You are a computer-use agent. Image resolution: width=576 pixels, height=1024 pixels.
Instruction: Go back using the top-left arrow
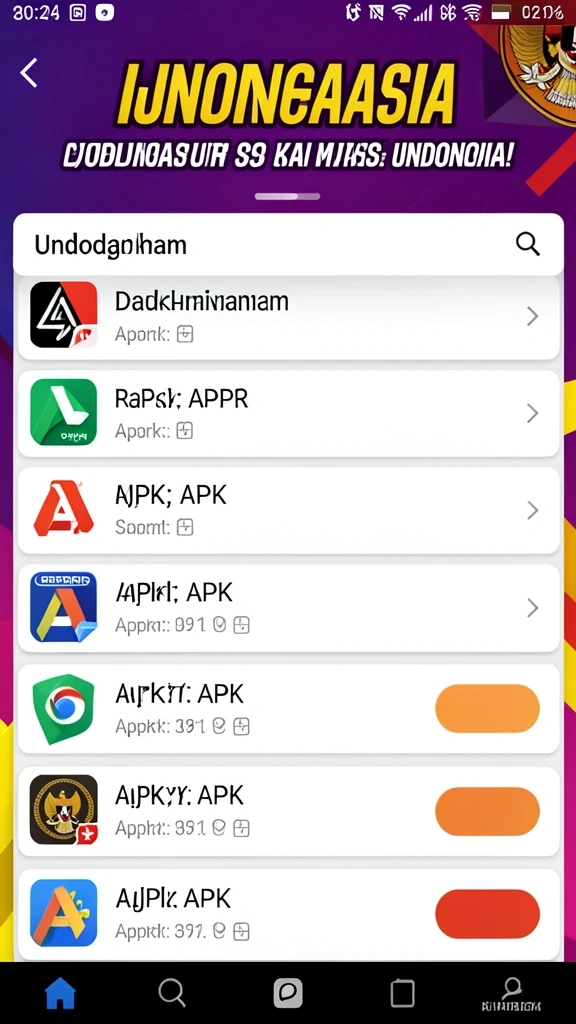(x=29, y=72)
